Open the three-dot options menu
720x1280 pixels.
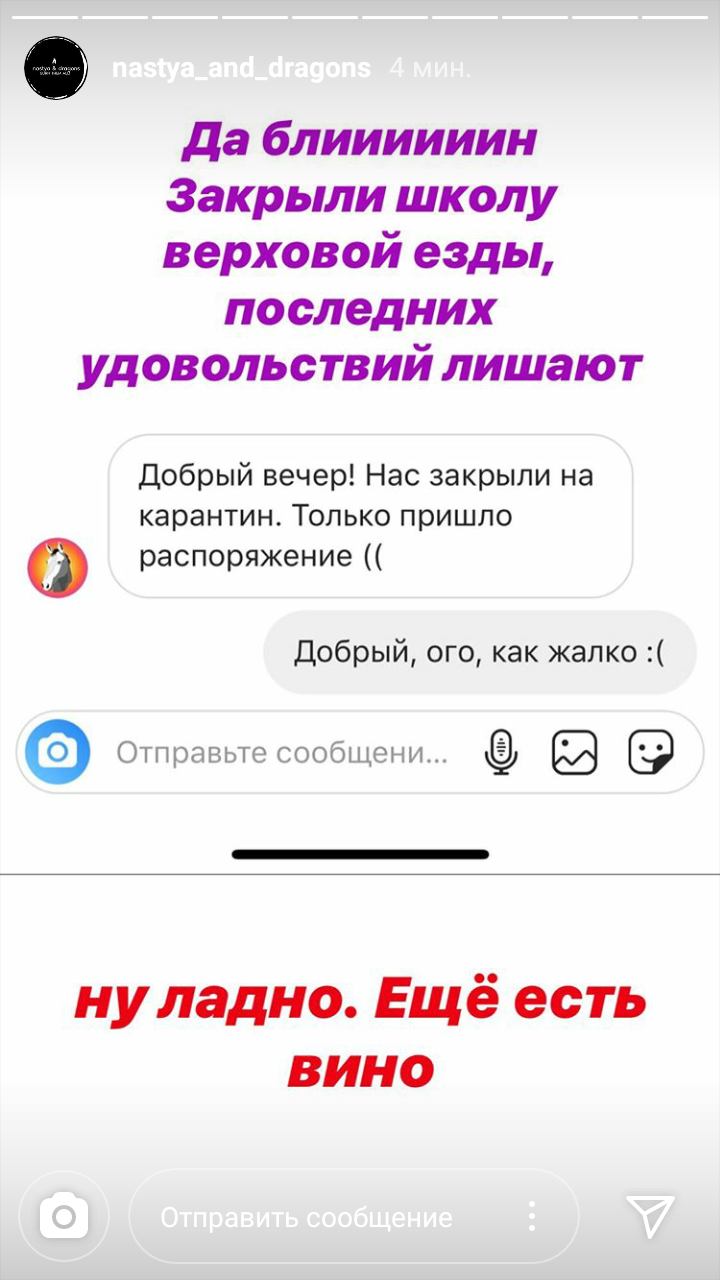(x=533, y=1216)
